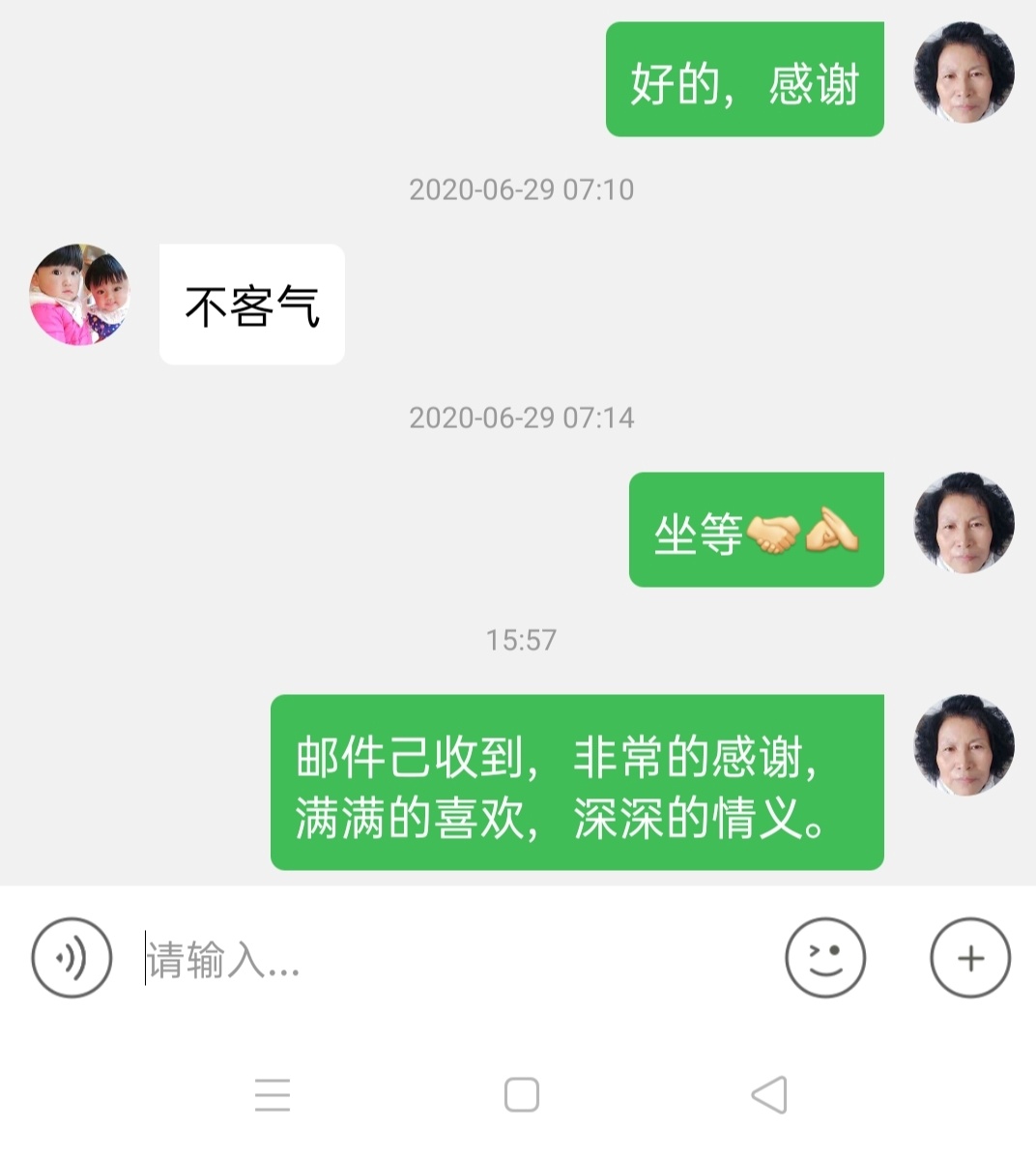The width and height of the screenshot is (1036, 1158).
Task: Switch to voice message input
Action: (72, 958)
